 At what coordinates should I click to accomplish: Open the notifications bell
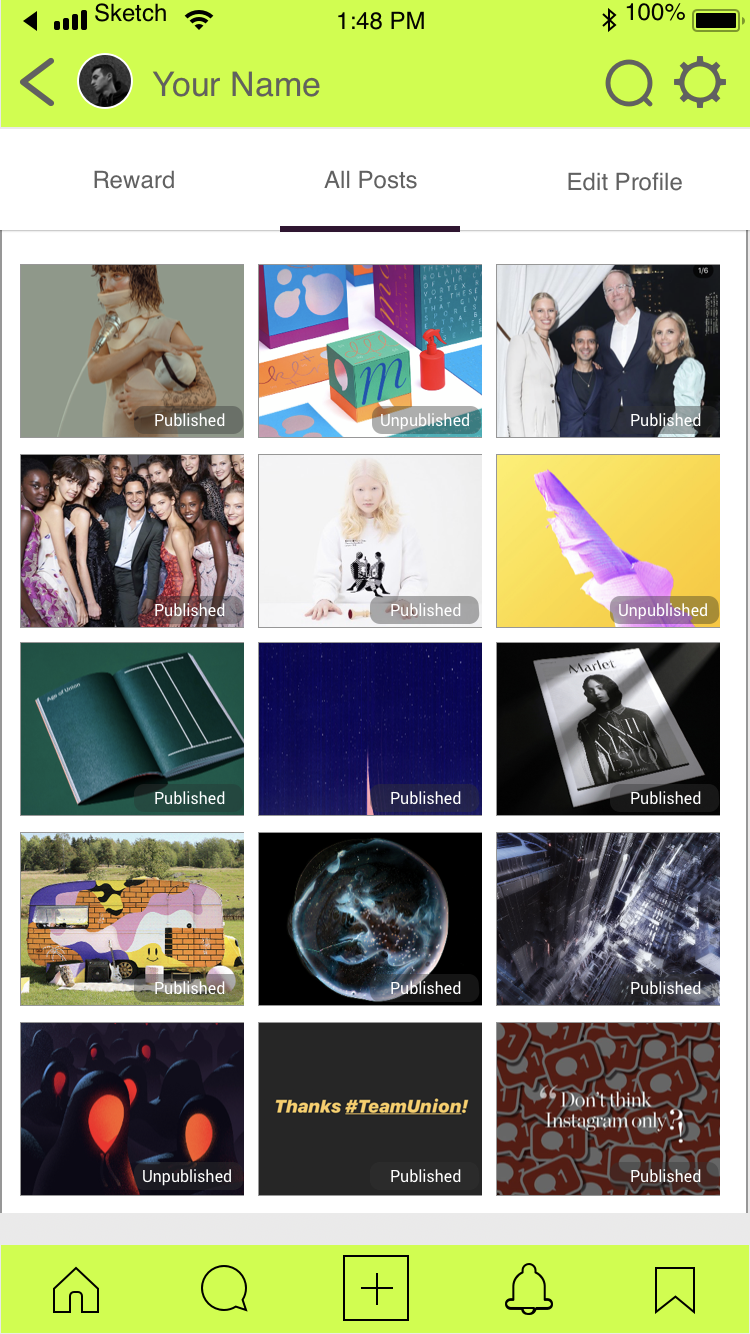pyautogui.click(x=529, y=1289)
